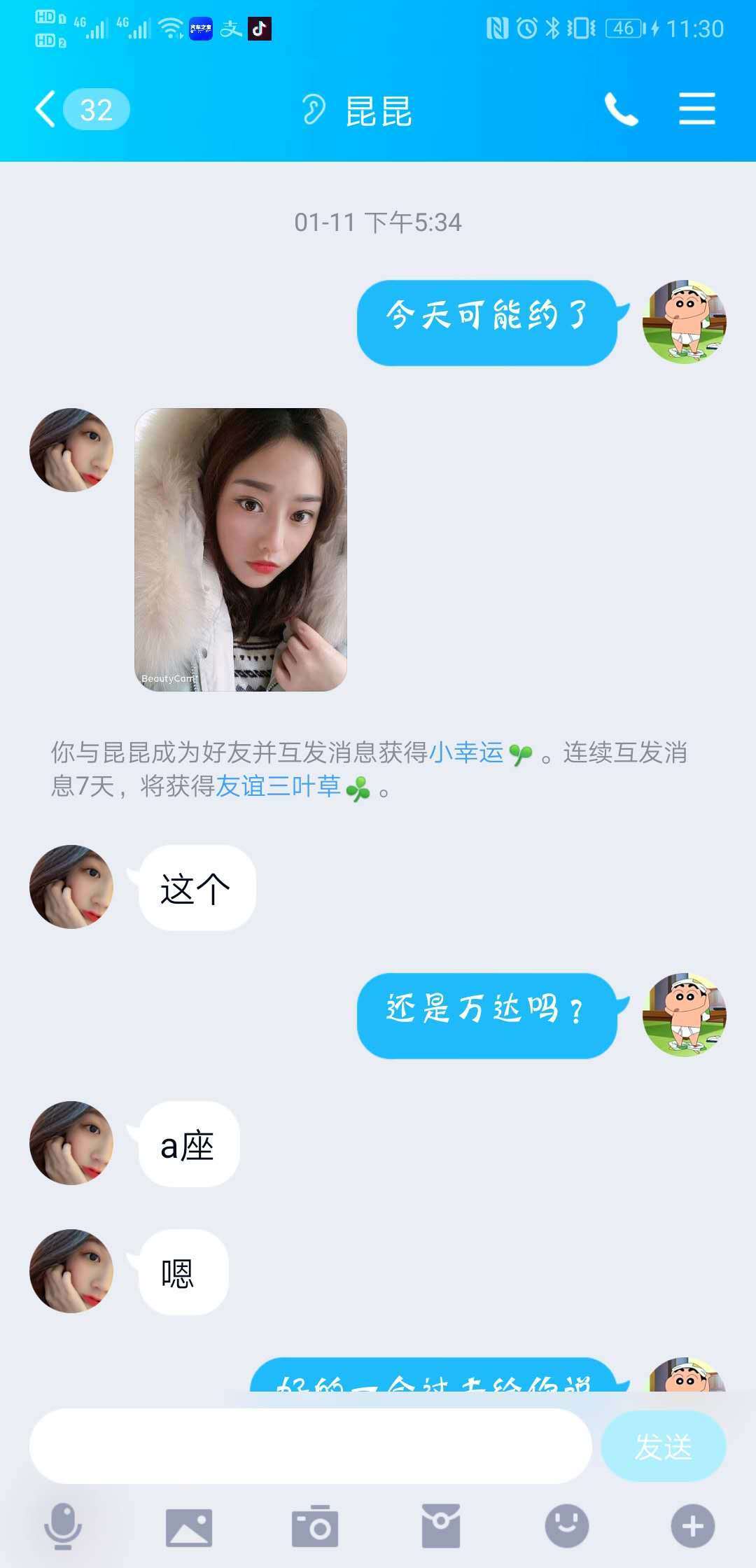Open the 友谊三叶草 link

coord(278,787)
